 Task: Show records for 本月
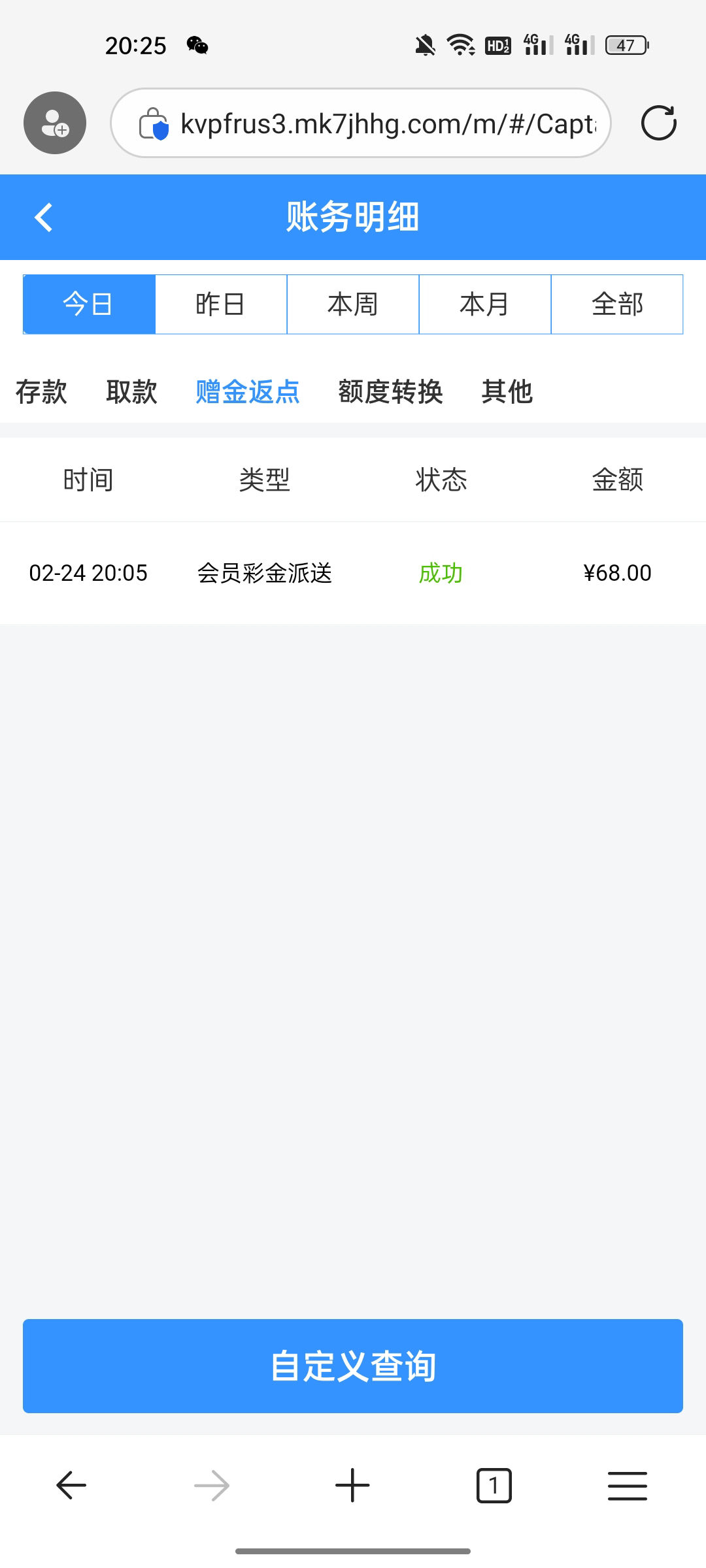click(x=485, y=304)
